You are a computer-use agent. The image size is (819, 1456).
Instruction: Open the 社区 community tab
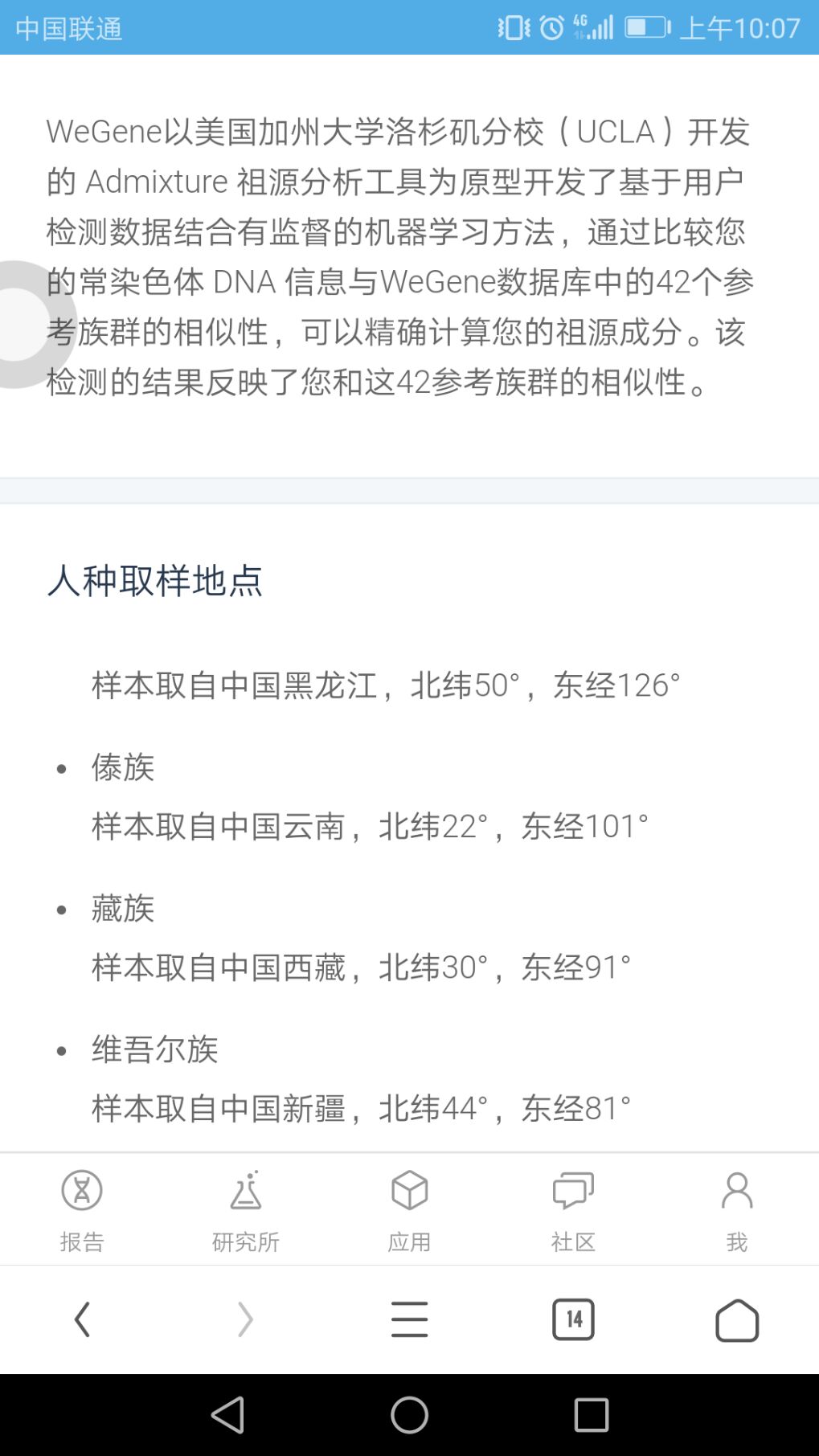click(573, 1211)
